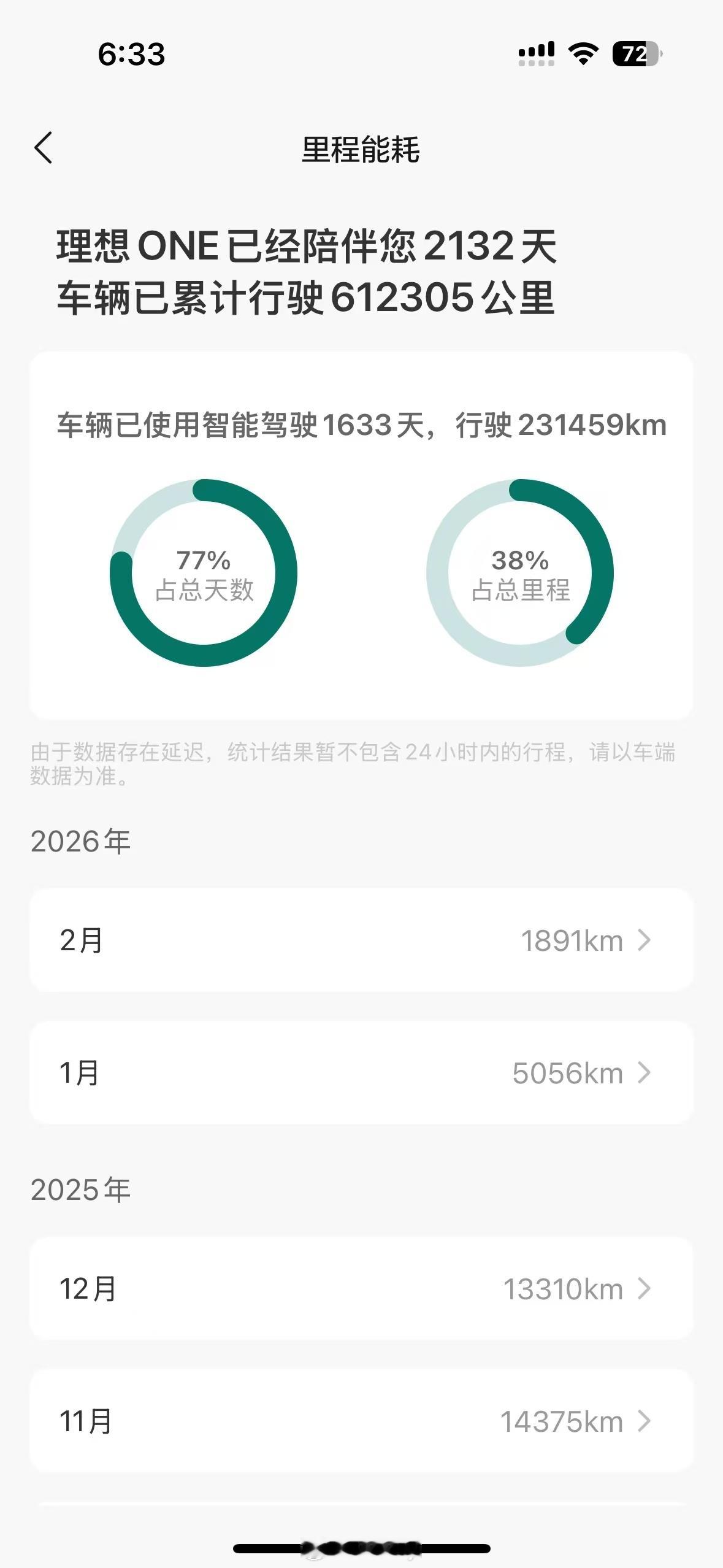Tap the cellular signal bars icon
The image size is (723, 1568).
click(x=537, y=54)
